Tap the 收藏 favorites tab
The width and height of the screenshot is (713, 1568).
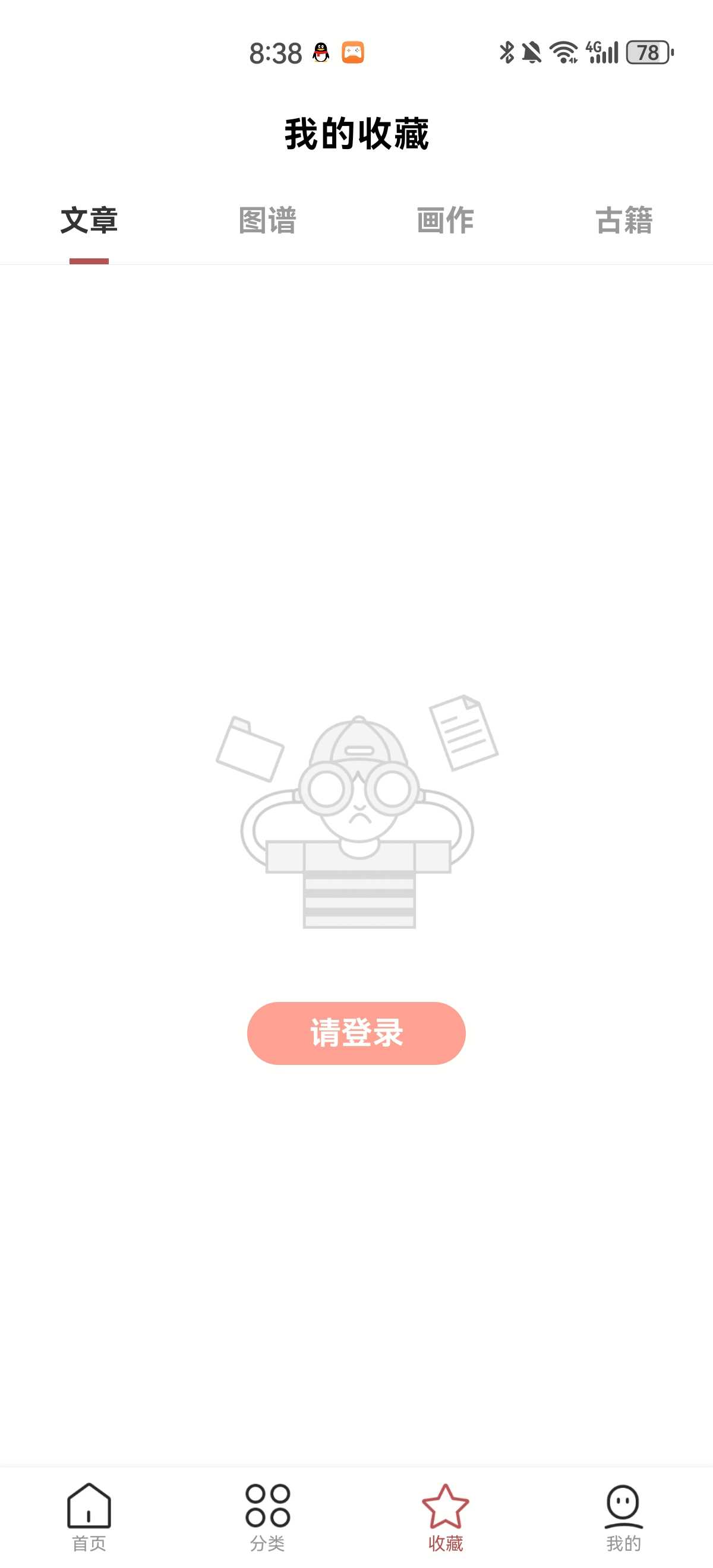(x=445, y=1516)
